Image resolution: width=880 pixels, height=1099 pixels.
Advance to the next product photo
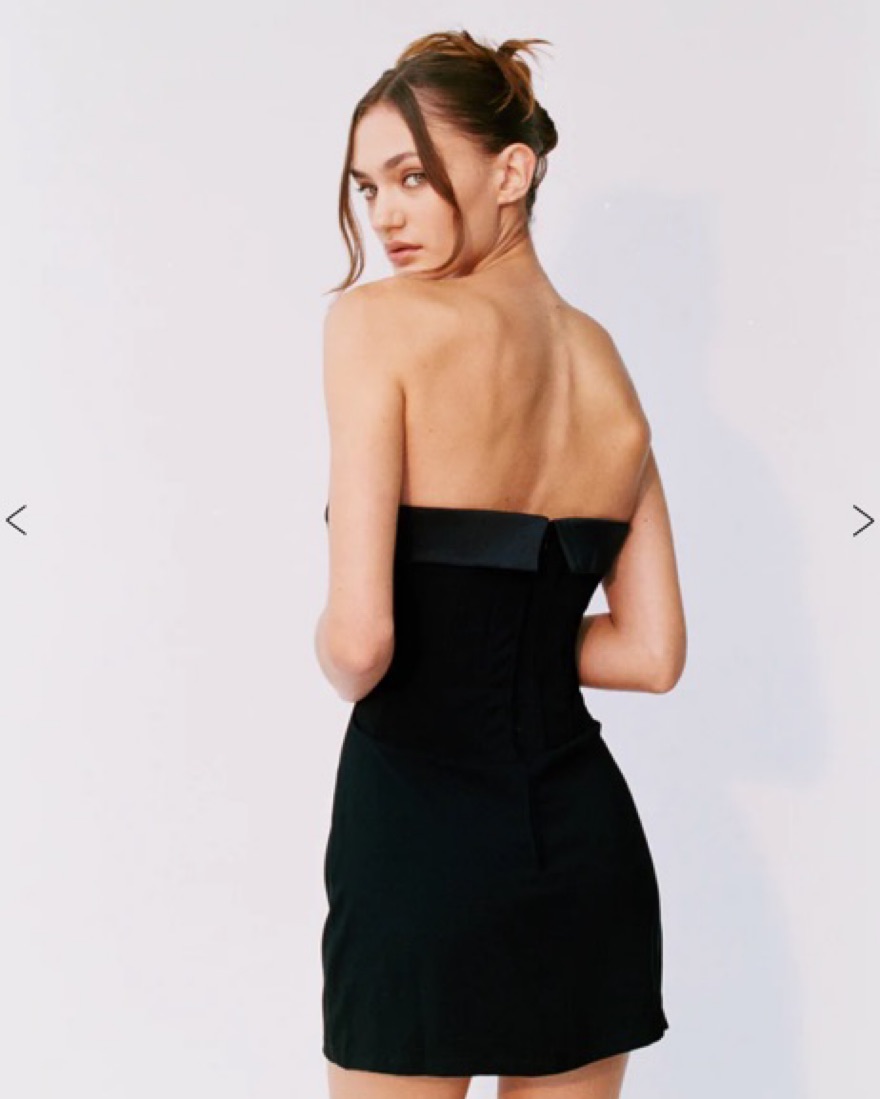click(x=862, y=520)
